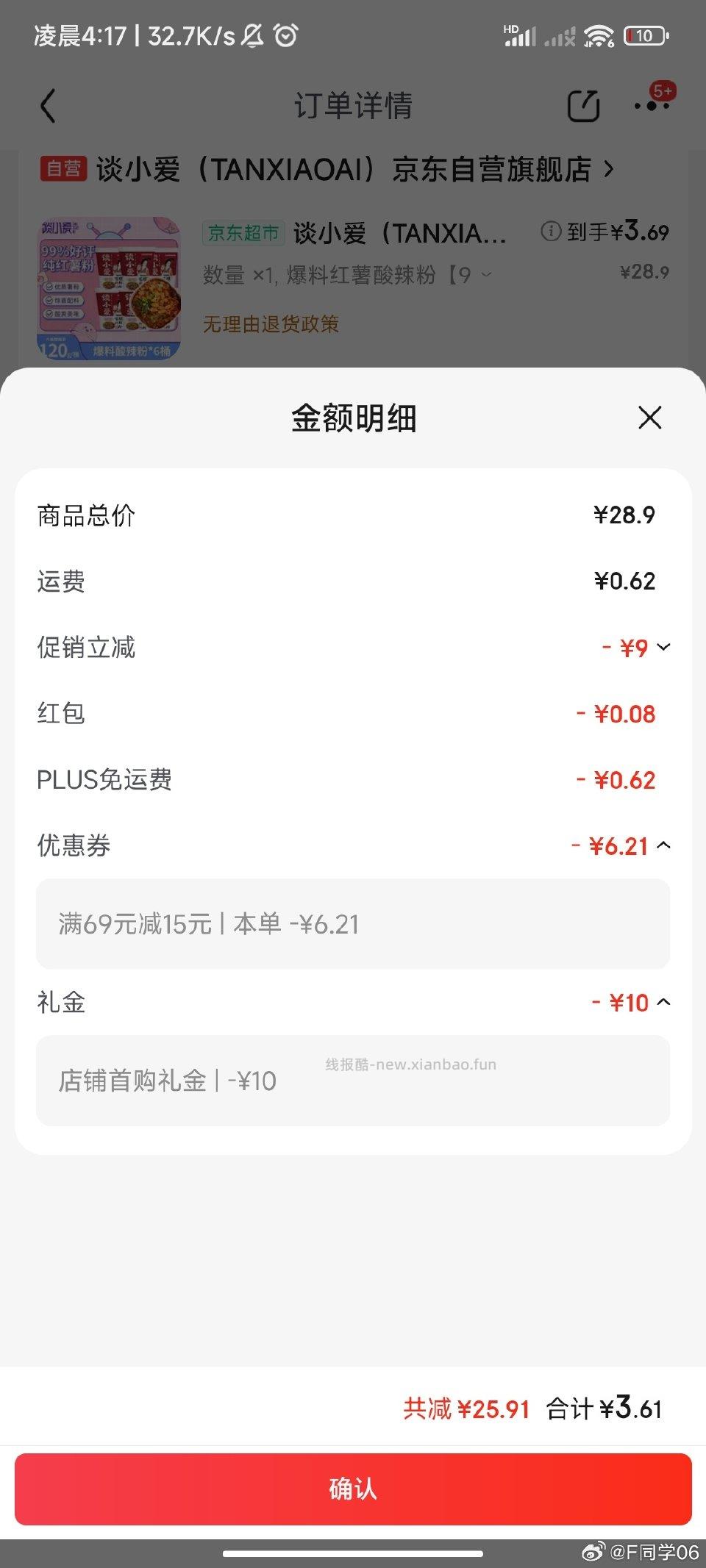
Task: Tap the product thumbnail of 爆料酸辣粉
Action: [110, 287]
